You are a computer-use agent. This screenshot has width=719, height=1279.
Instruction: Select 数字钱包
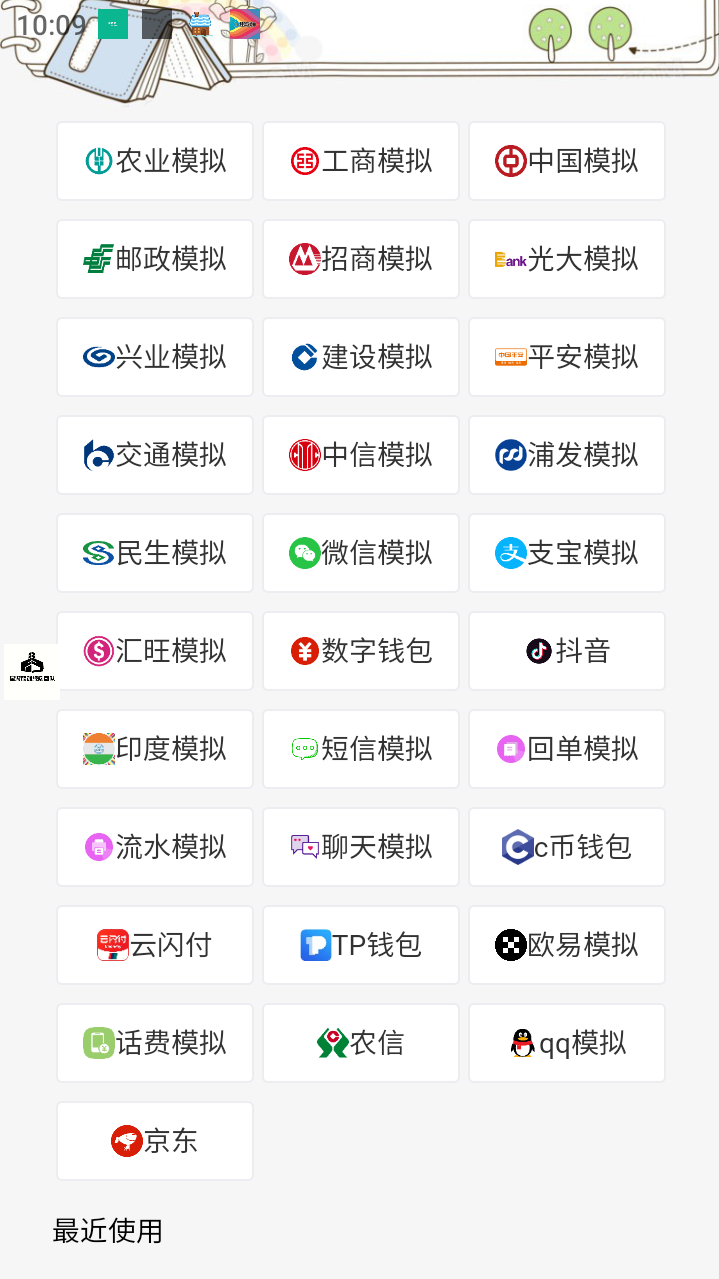pyautogui.click(x=361, y=651)
